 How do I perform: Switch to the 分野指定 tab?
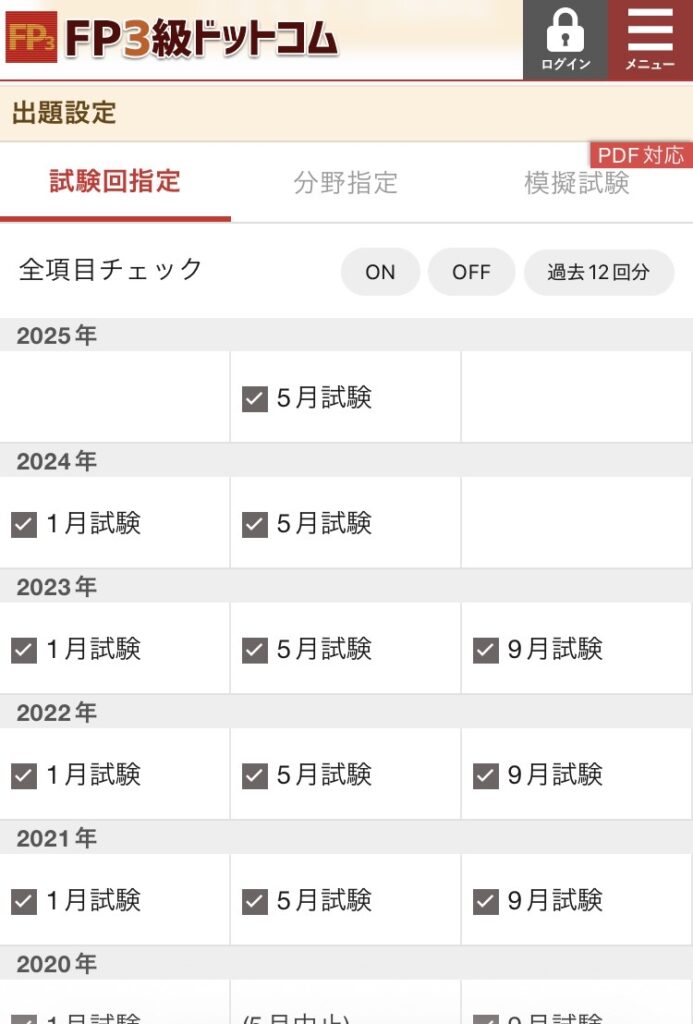pos(345,183)
